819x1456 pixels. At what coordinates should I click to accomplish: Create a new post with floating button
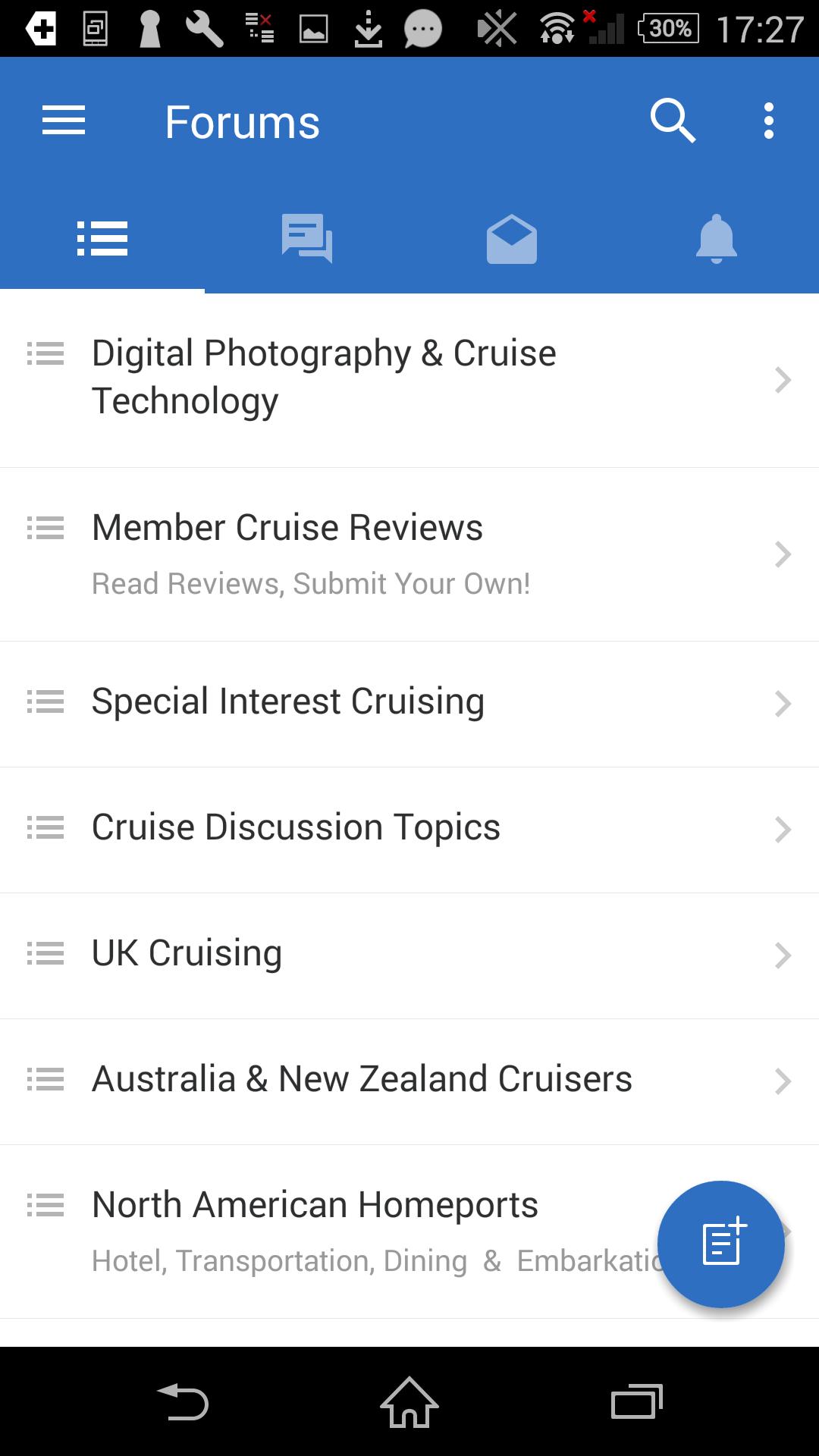click(x=721, y=1244)
